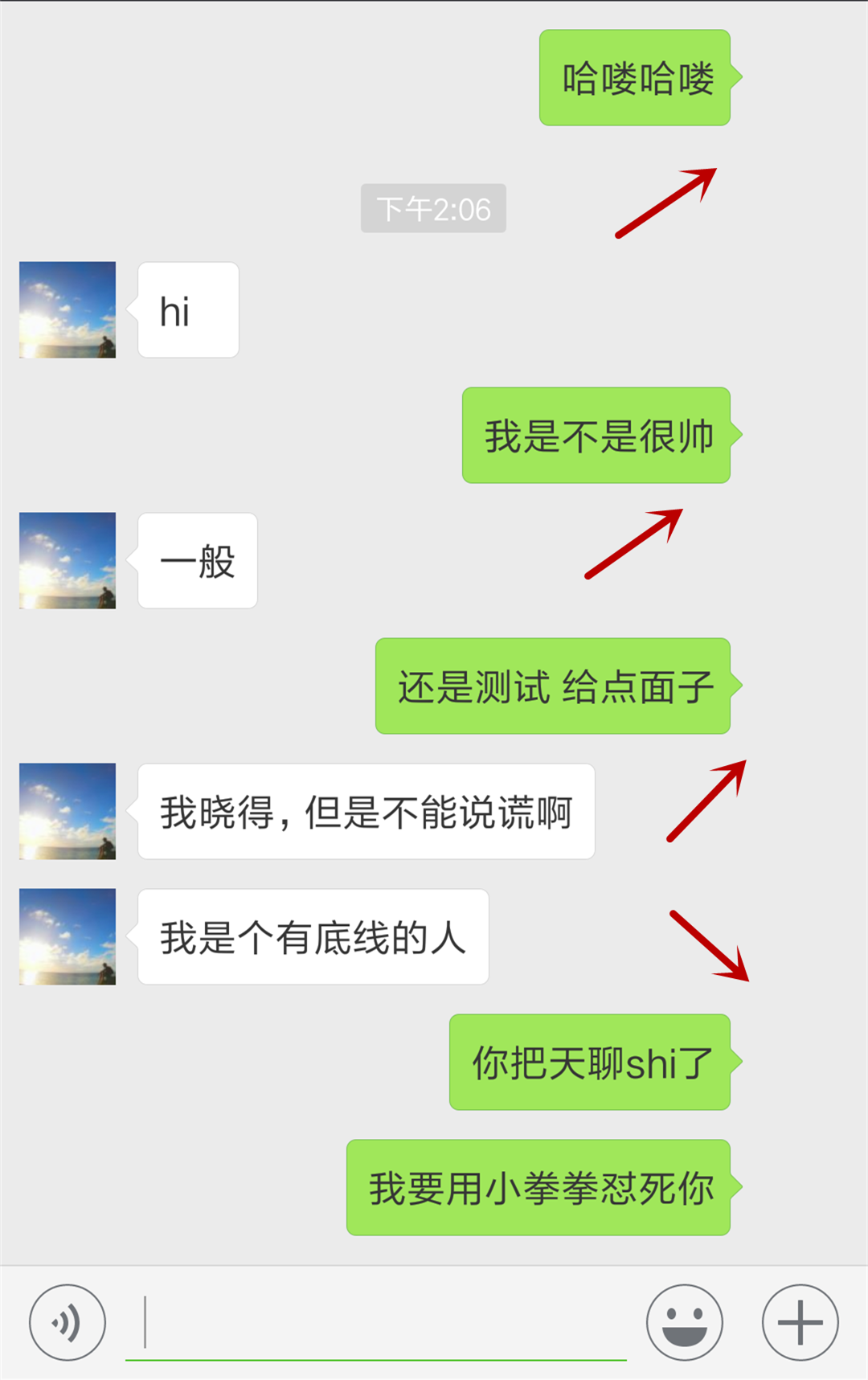The height and width of the screenshot is (1380, 868).
Task: Tap the avatar next to "一般"
Action: click(68, 560)
